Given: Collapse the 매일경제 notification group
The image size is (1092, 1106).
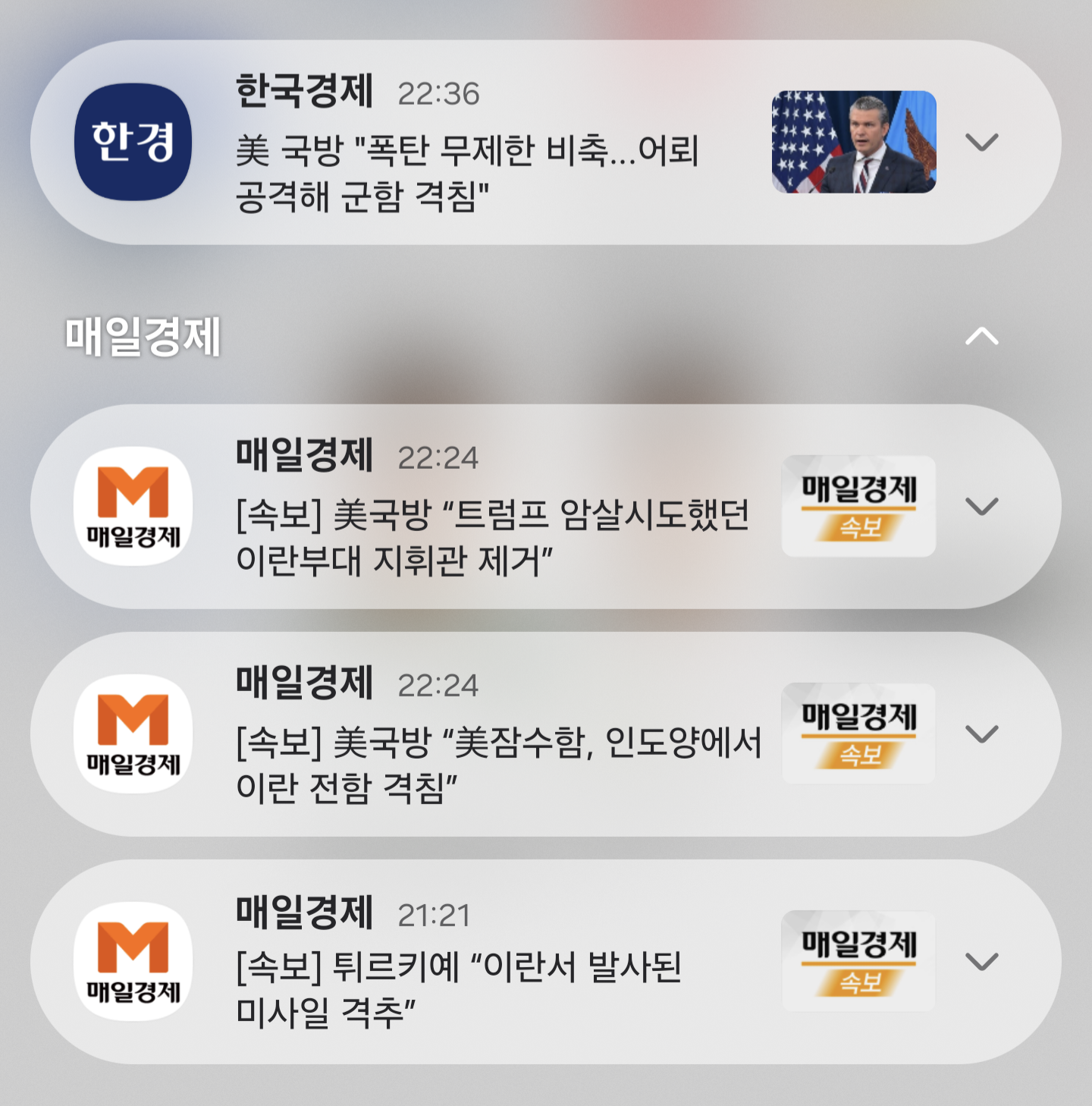Looking at the screenshot, I should click(982, 336).
